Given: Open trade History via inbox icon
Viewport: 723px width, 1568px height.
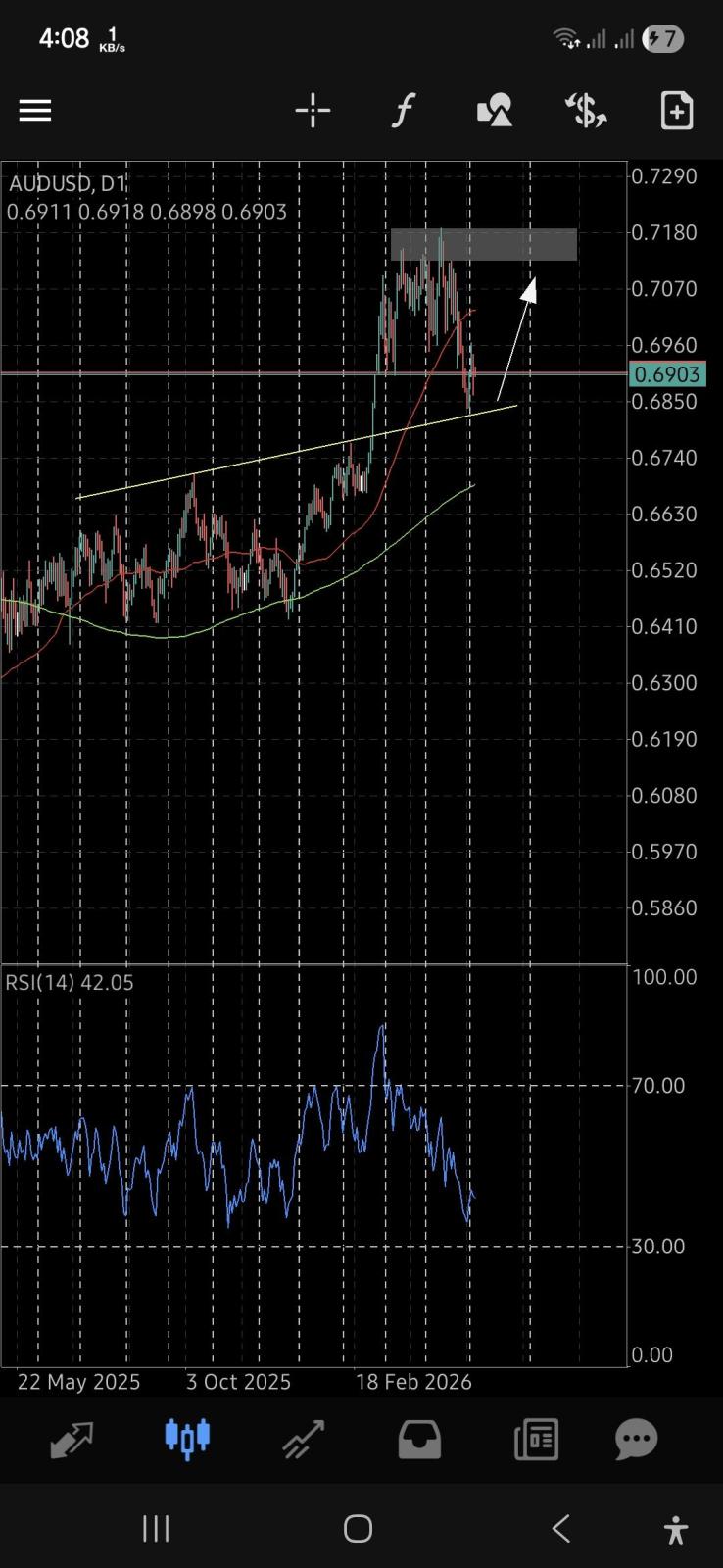Looking at the screenshot, I should (x=418, y=1439).
